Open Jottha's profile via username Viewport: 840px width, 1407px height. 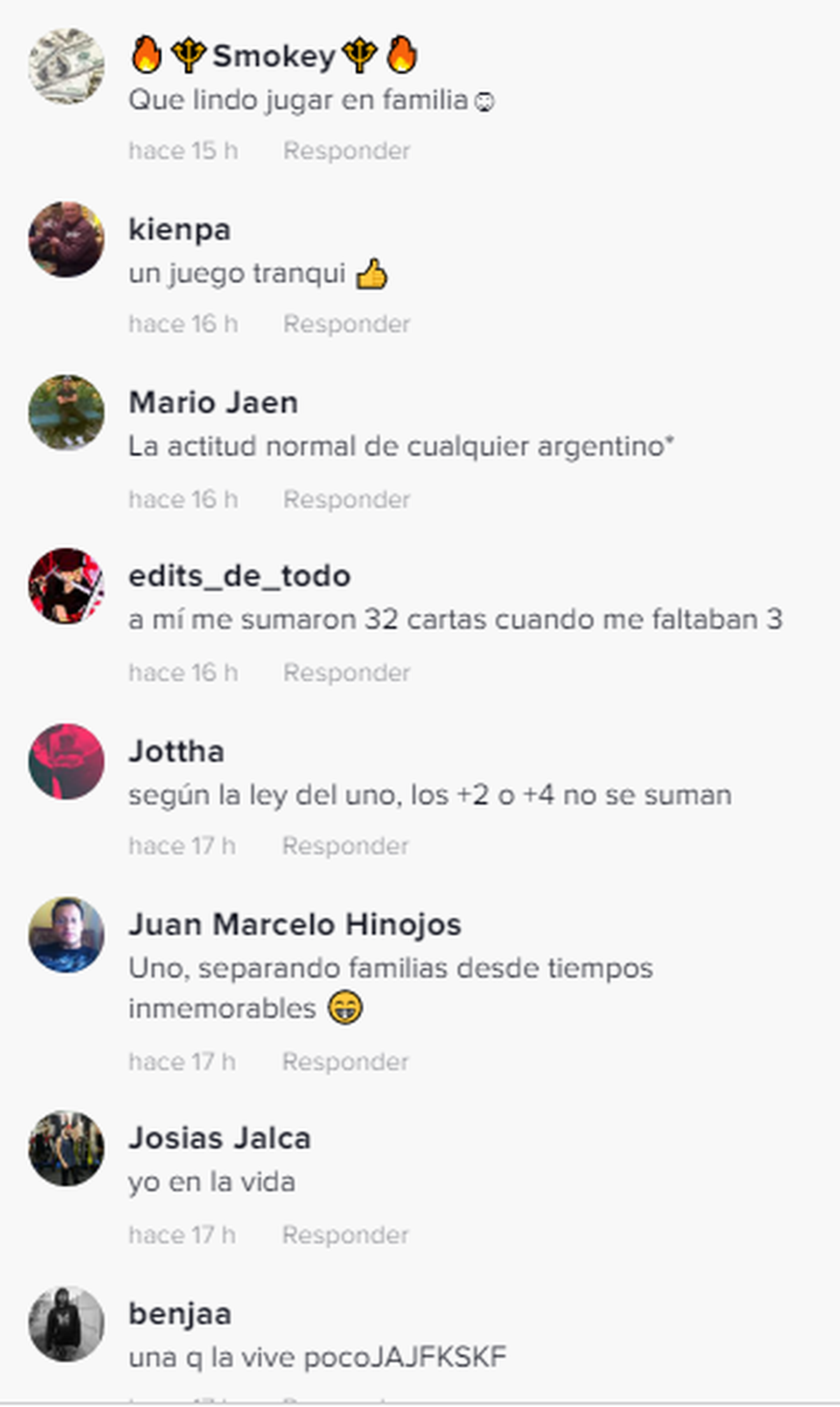176,751
